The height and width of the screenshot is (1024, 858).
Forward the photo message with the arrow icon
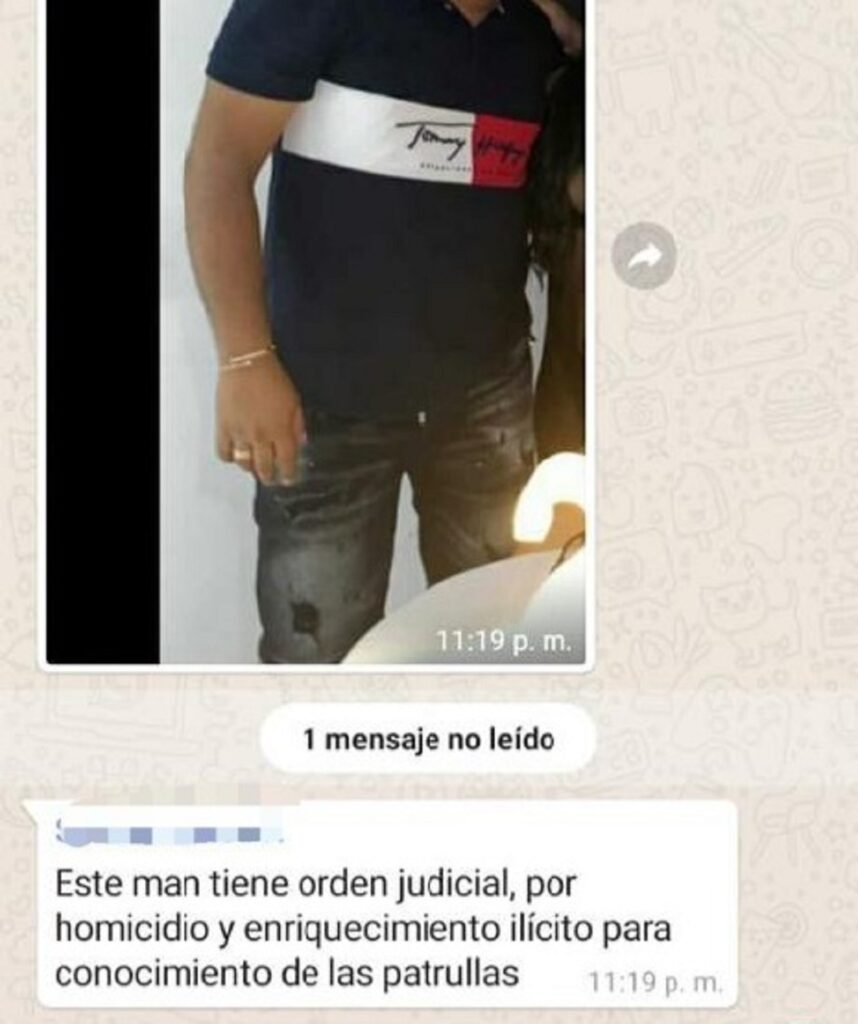[644, 256]
